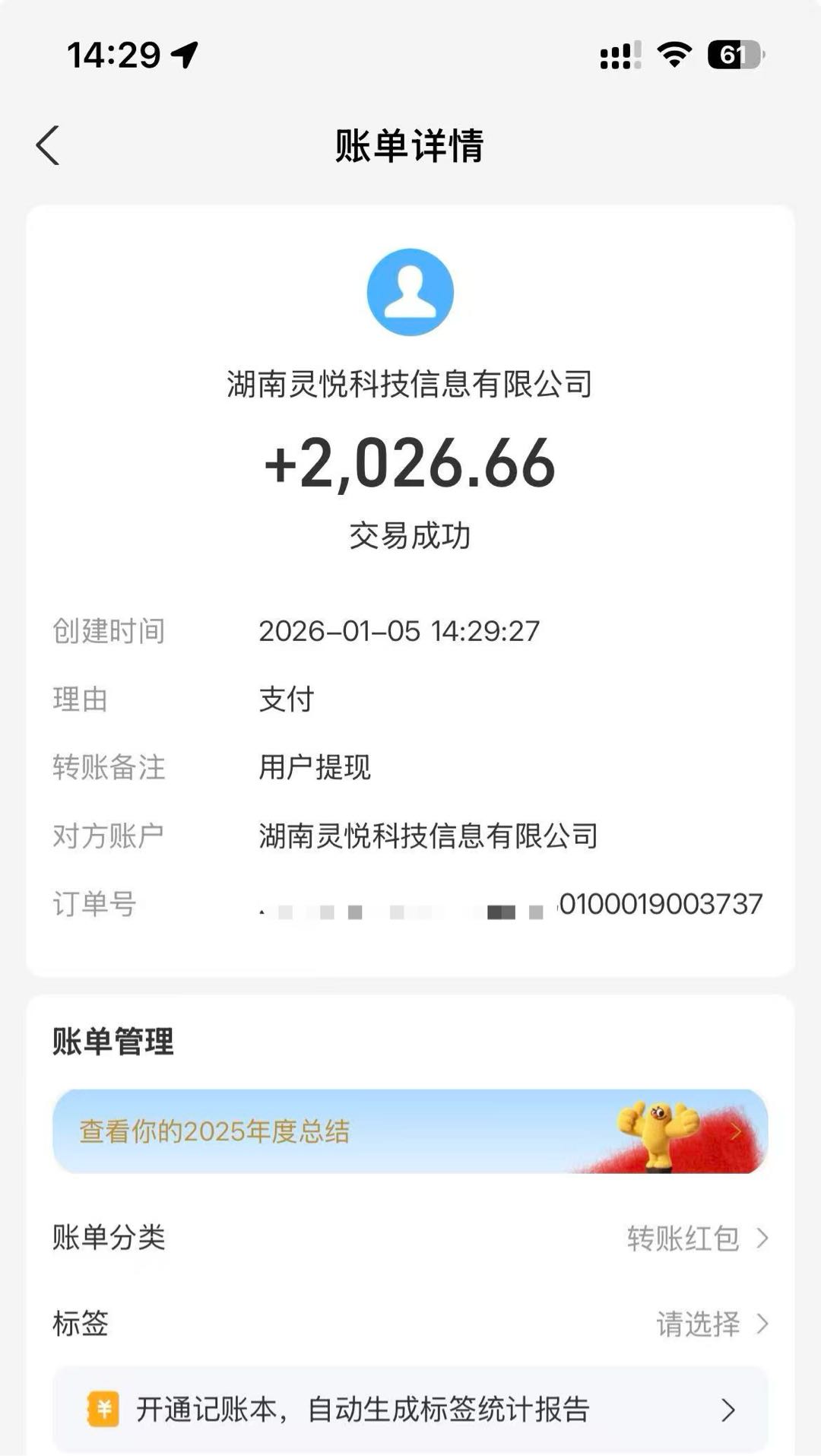Tap 请选择 to choose a tag

(x=697, y=1324)
